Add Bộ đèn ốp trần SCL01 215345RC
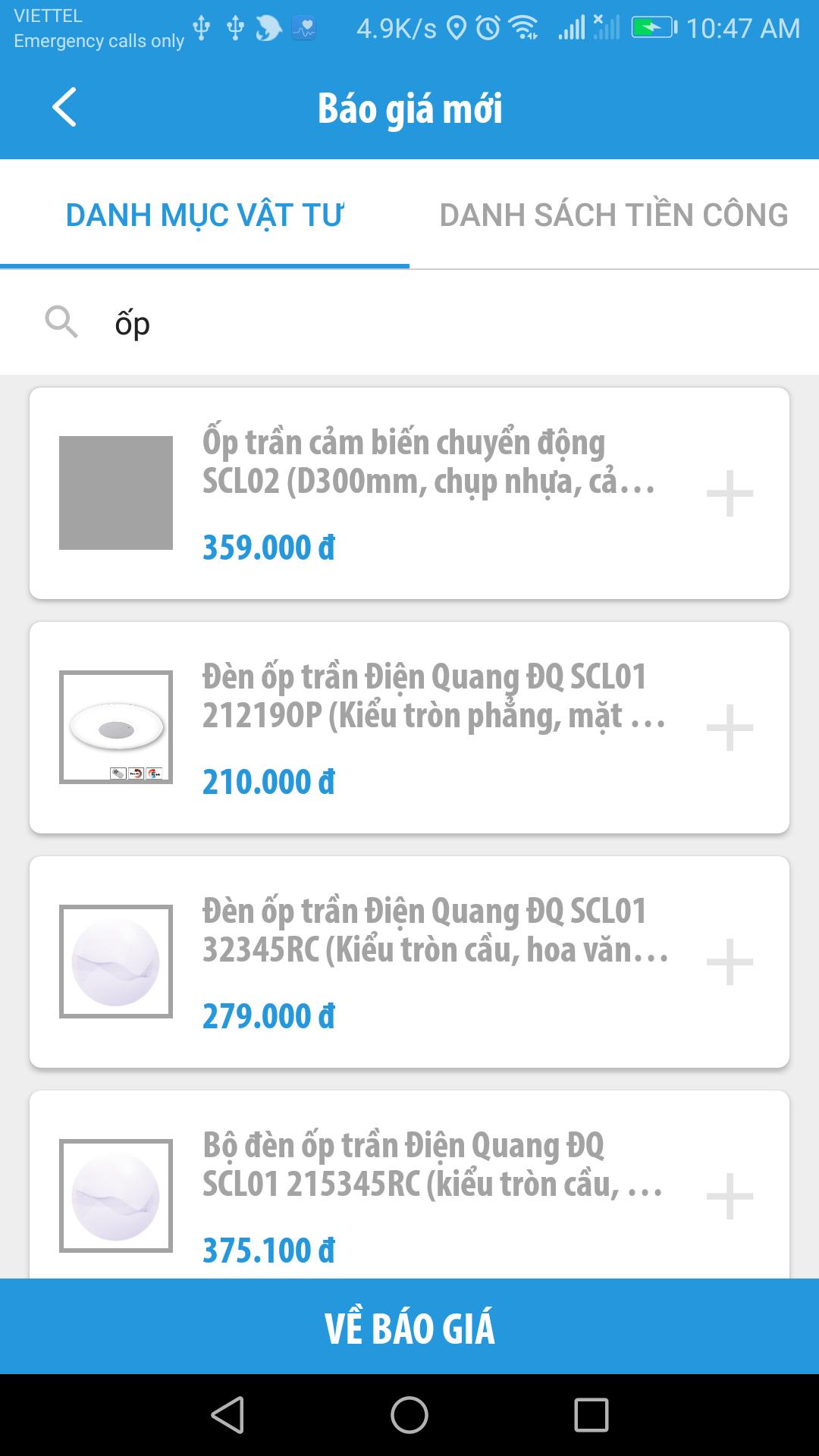This screenshot has width=819, height=1456. (x=730, y=1197)
